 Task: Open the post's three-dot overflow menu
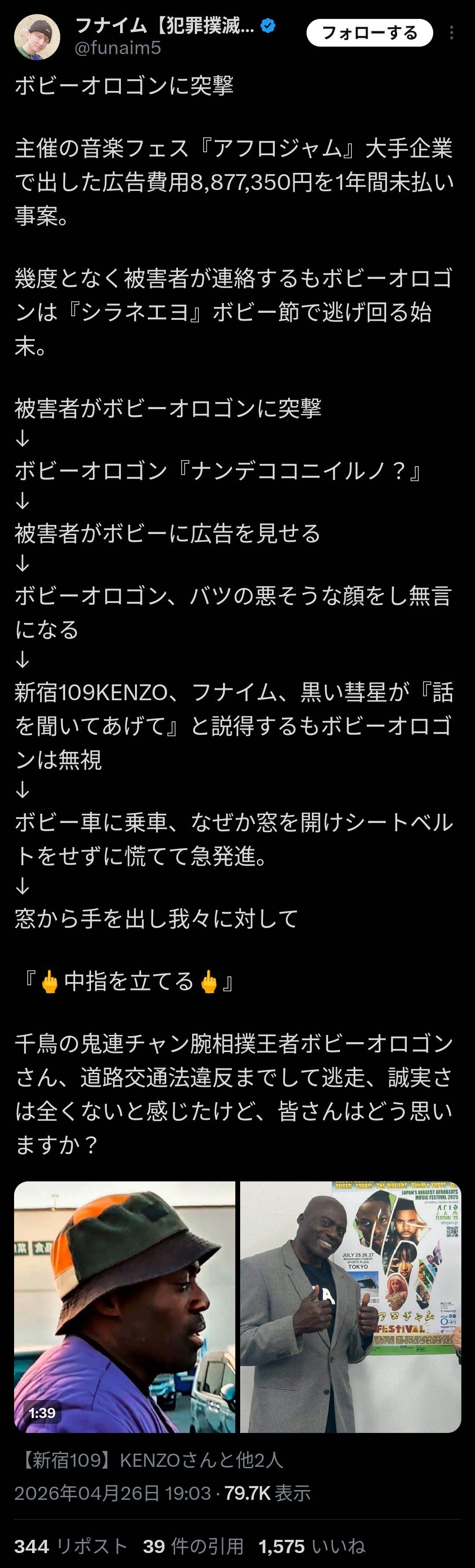coord(451,33)
